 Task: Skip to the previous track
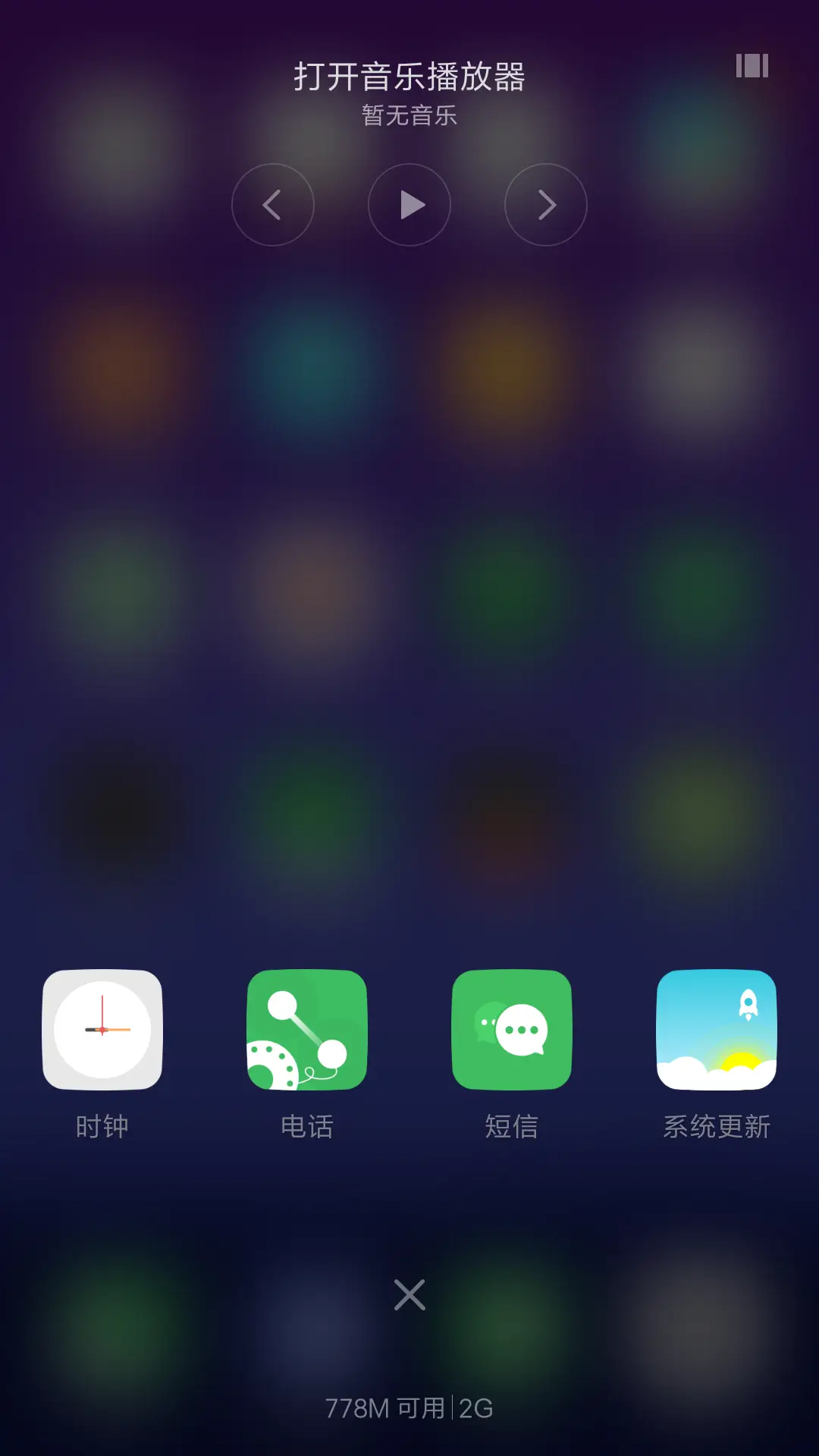coord(273,205)
